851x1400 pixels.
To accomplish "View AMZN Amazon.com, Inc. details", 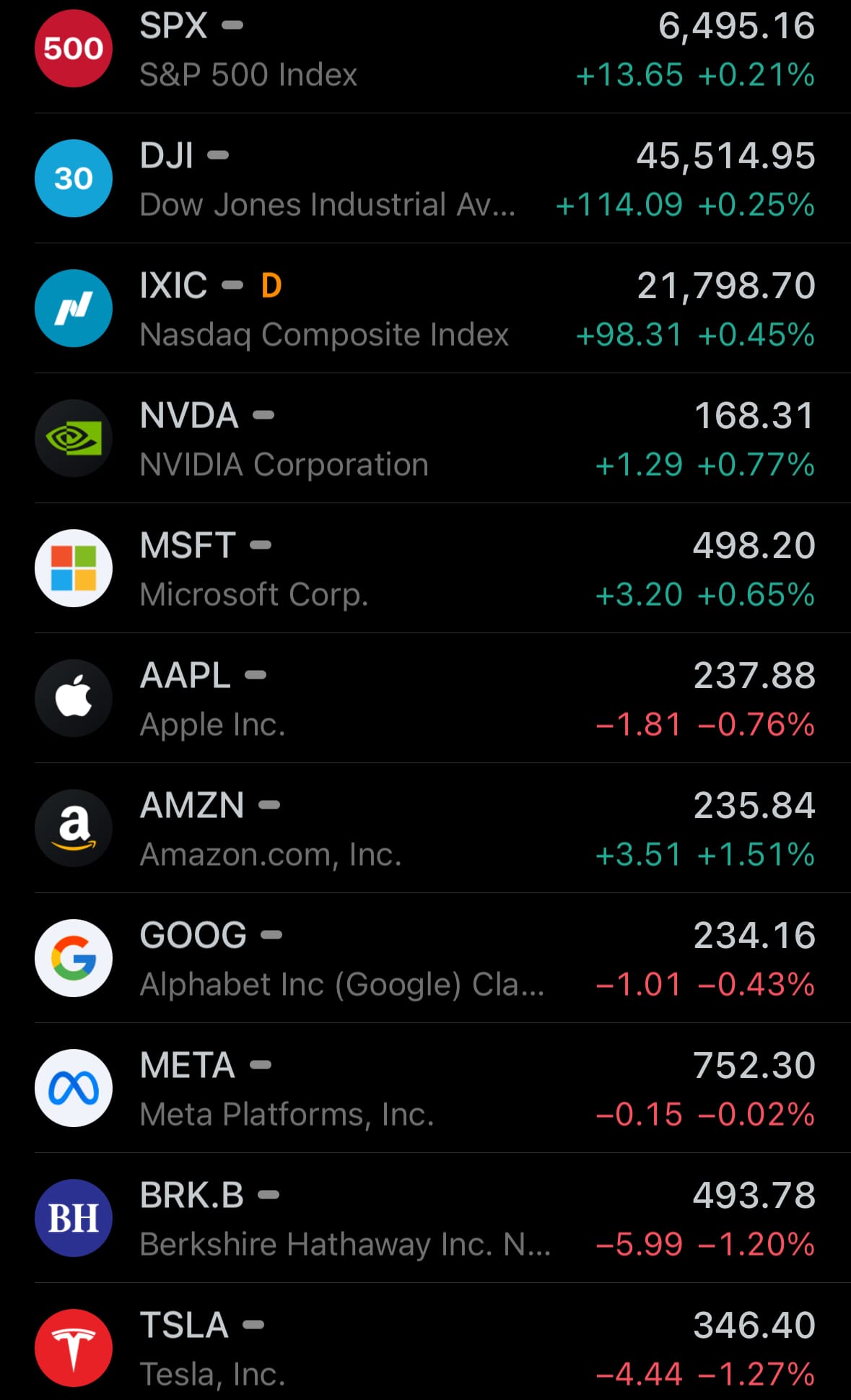I will pos(426,829).
